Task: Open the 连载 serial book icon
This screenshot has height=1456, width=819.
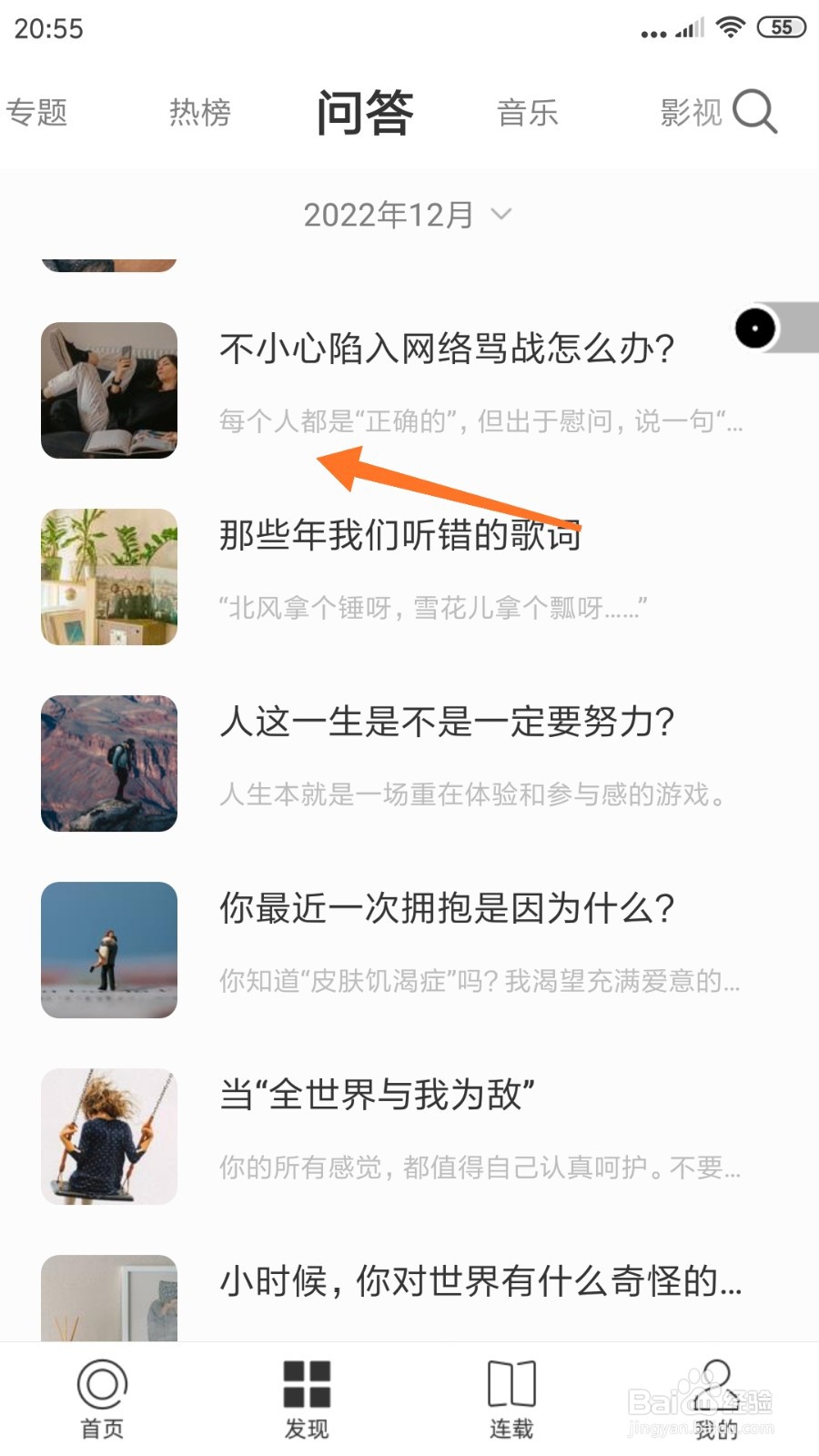Action: pyautogui.click(x=512, y=1384)
